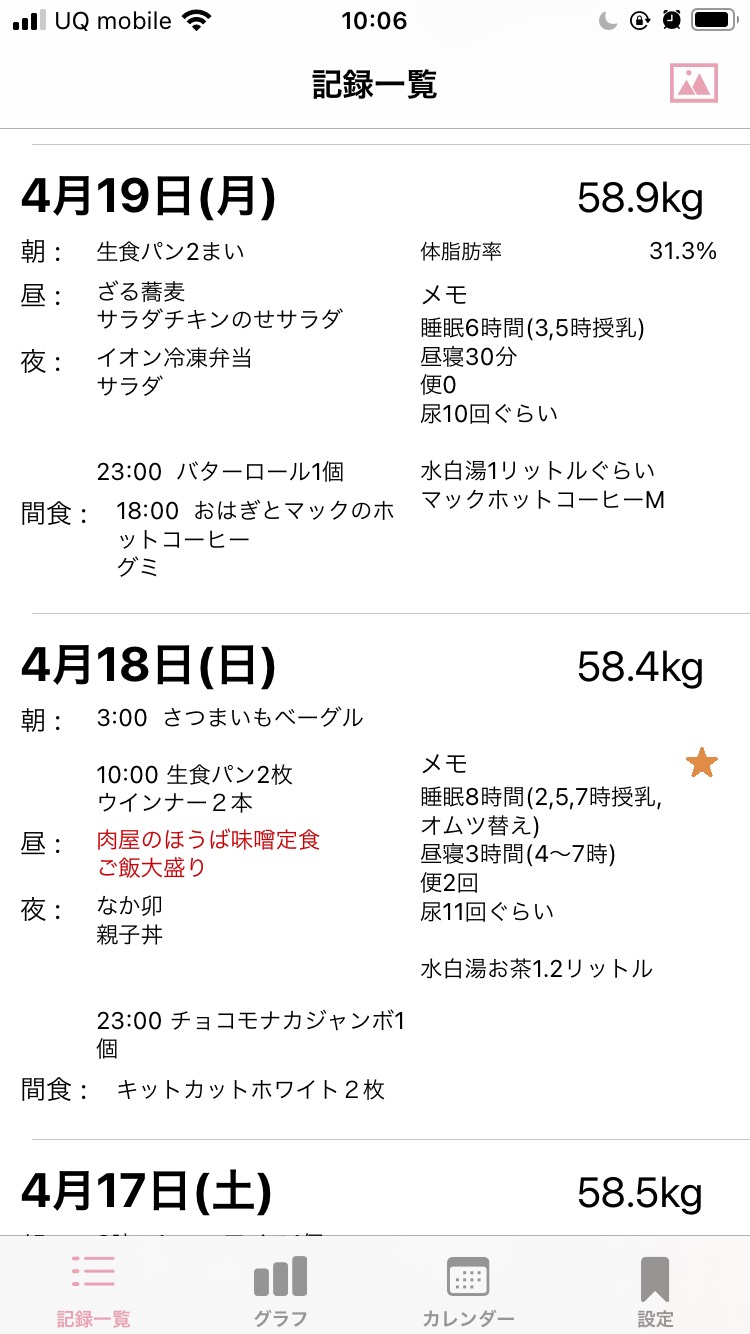Switch to the カレンダー tab
This screenshot has height=1334, width=750.
point(468,1290)
